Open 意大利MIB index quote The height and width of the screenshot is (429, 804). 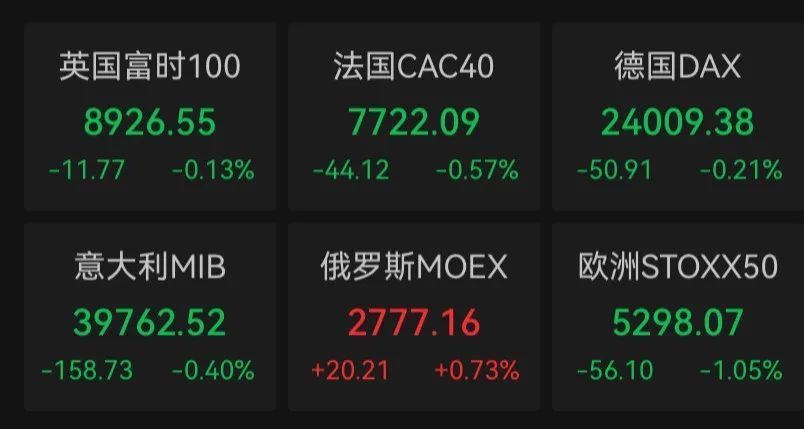point(150,318)
